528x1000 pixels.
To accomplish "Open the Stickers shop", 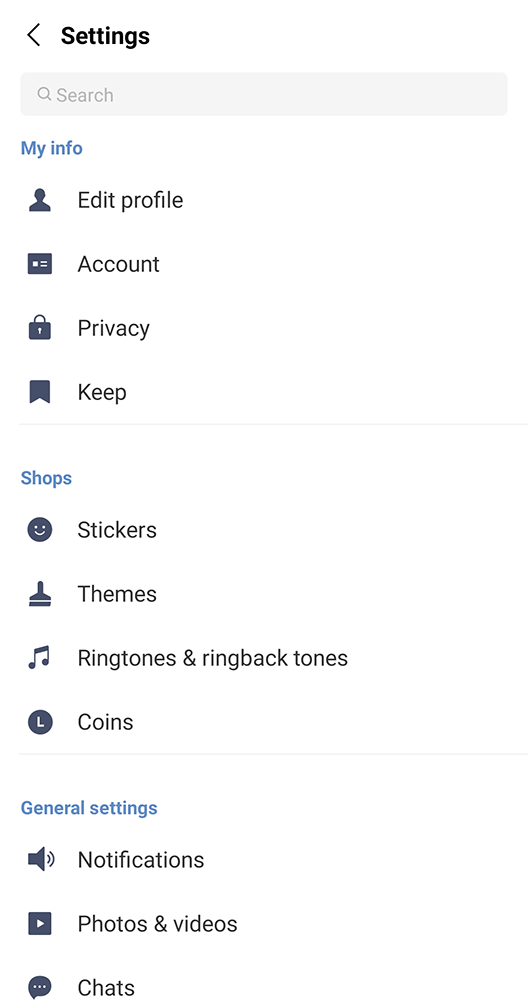I will point(264,530).
